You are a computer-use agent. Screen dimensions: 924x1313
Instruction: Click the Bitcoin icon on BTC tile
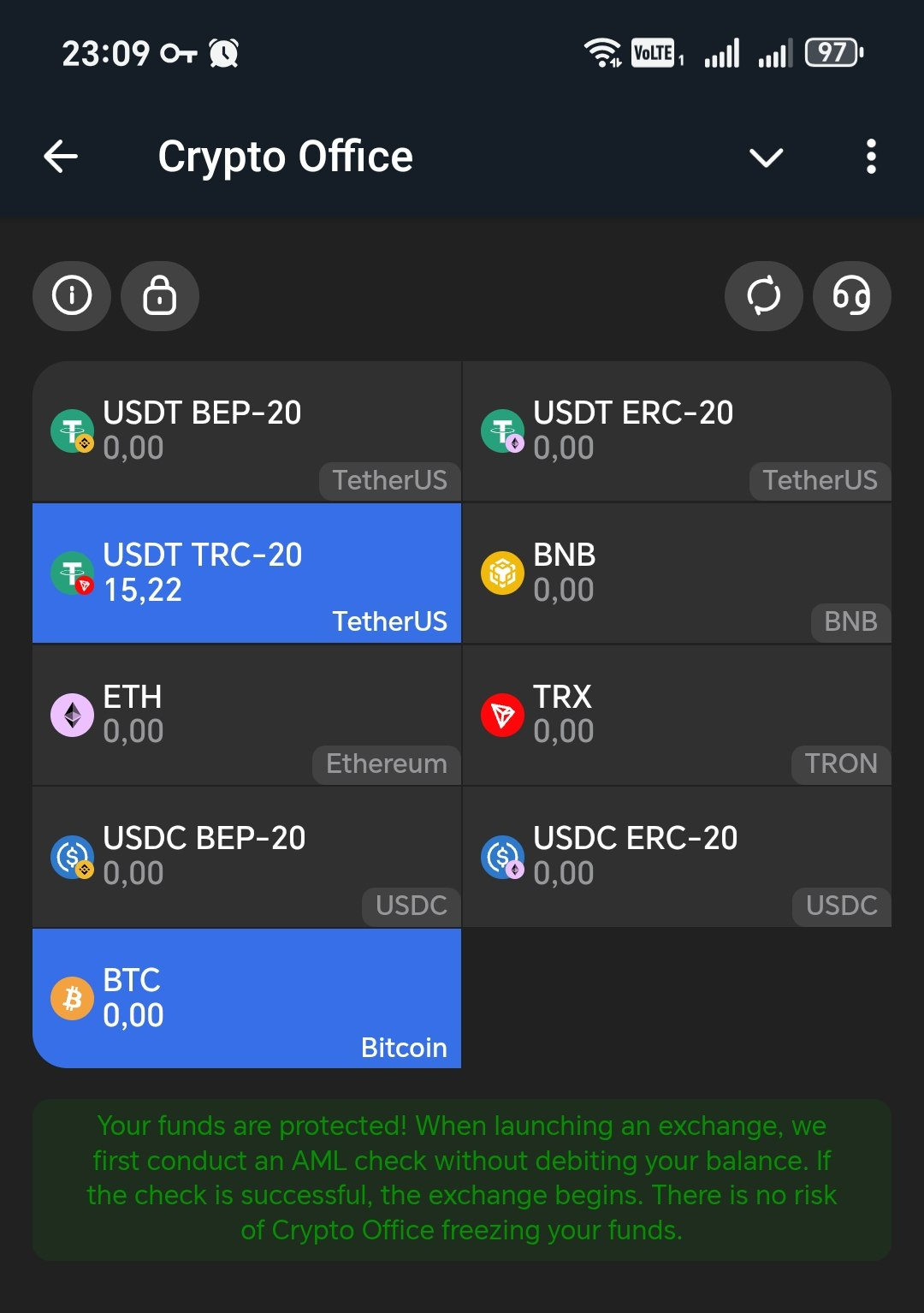click(72, 998)
